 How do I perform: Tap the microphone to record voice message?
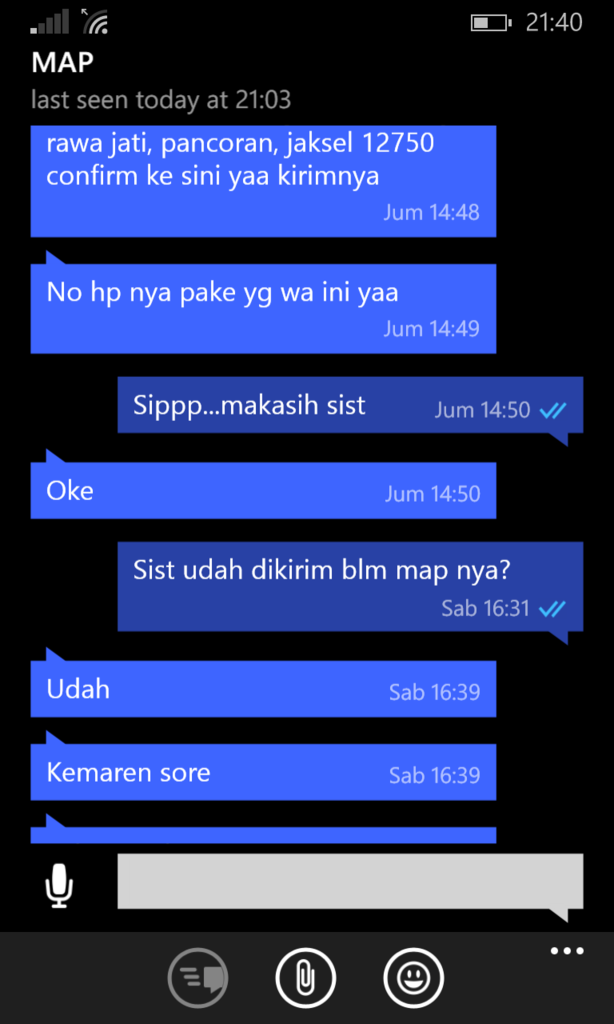(x=60, y=885)
